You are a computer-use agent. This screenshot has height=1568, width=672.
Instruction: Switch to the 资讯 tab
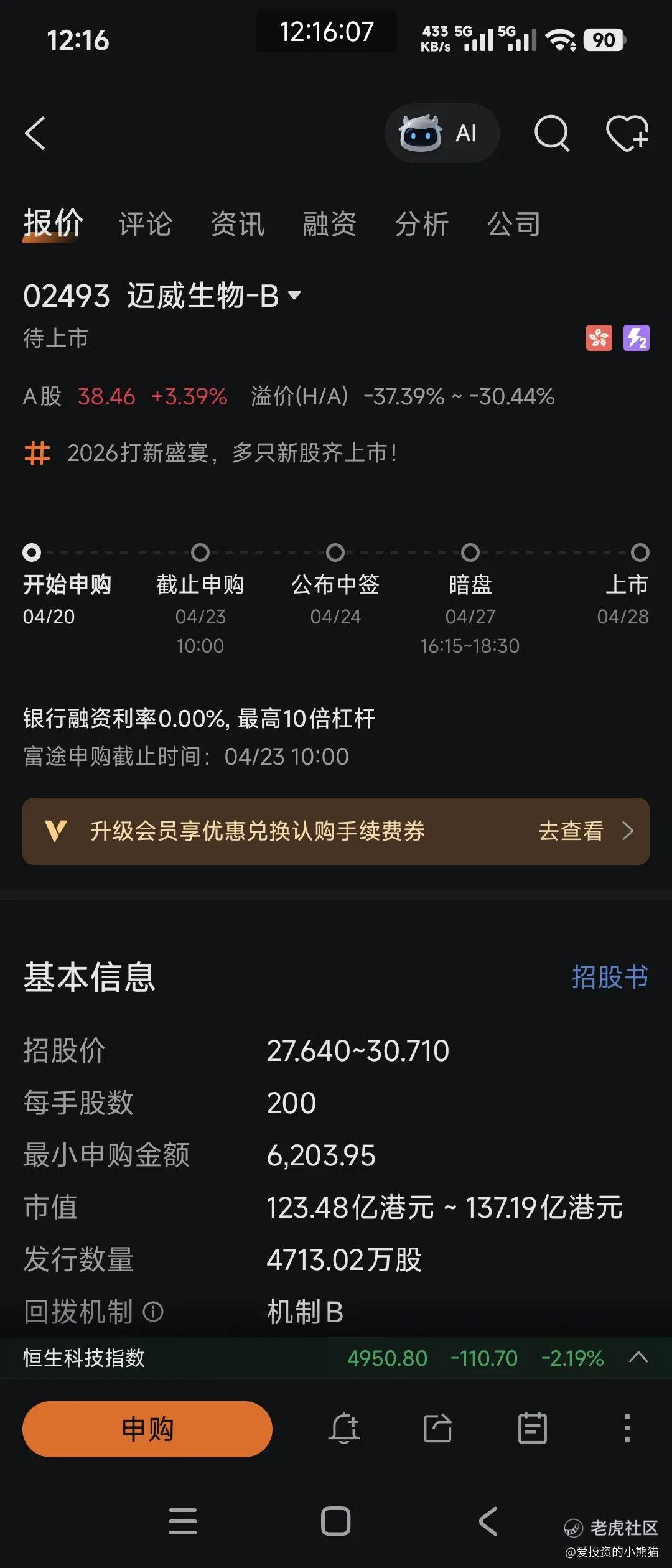(237, 224)
